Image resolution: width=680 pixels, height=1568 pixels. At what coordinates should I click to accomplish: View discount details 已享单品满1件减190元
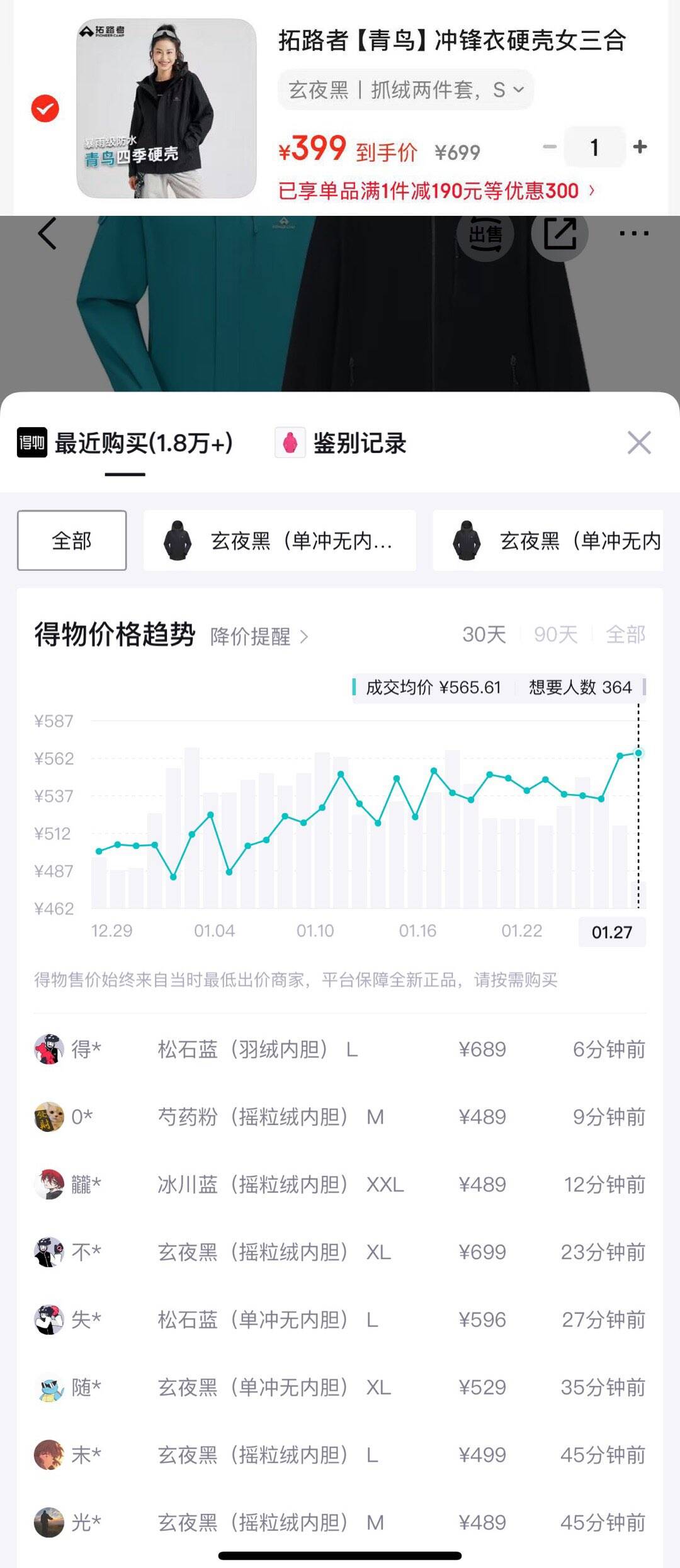click(x=436, y=191)
